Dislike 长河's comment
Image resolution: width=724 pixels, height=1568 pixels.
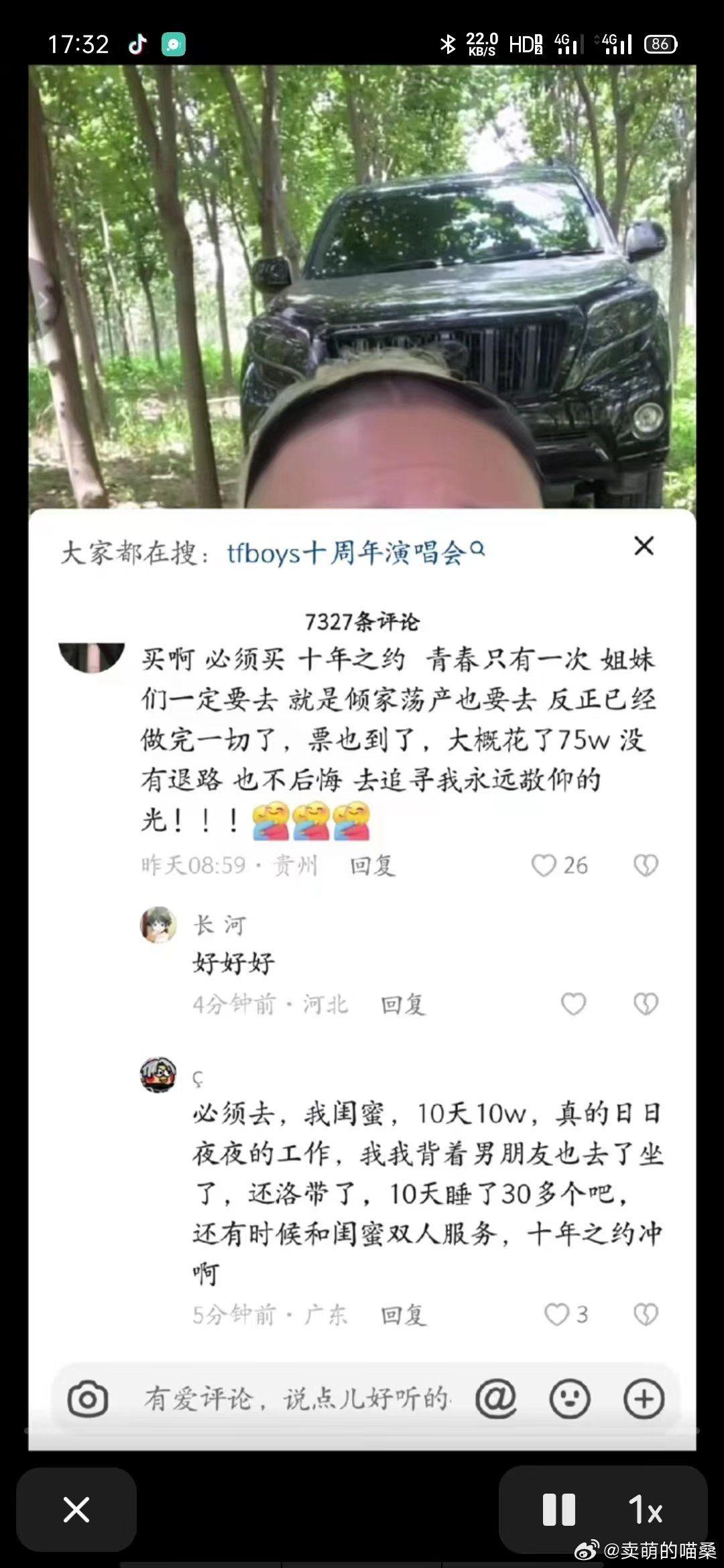646,1004
